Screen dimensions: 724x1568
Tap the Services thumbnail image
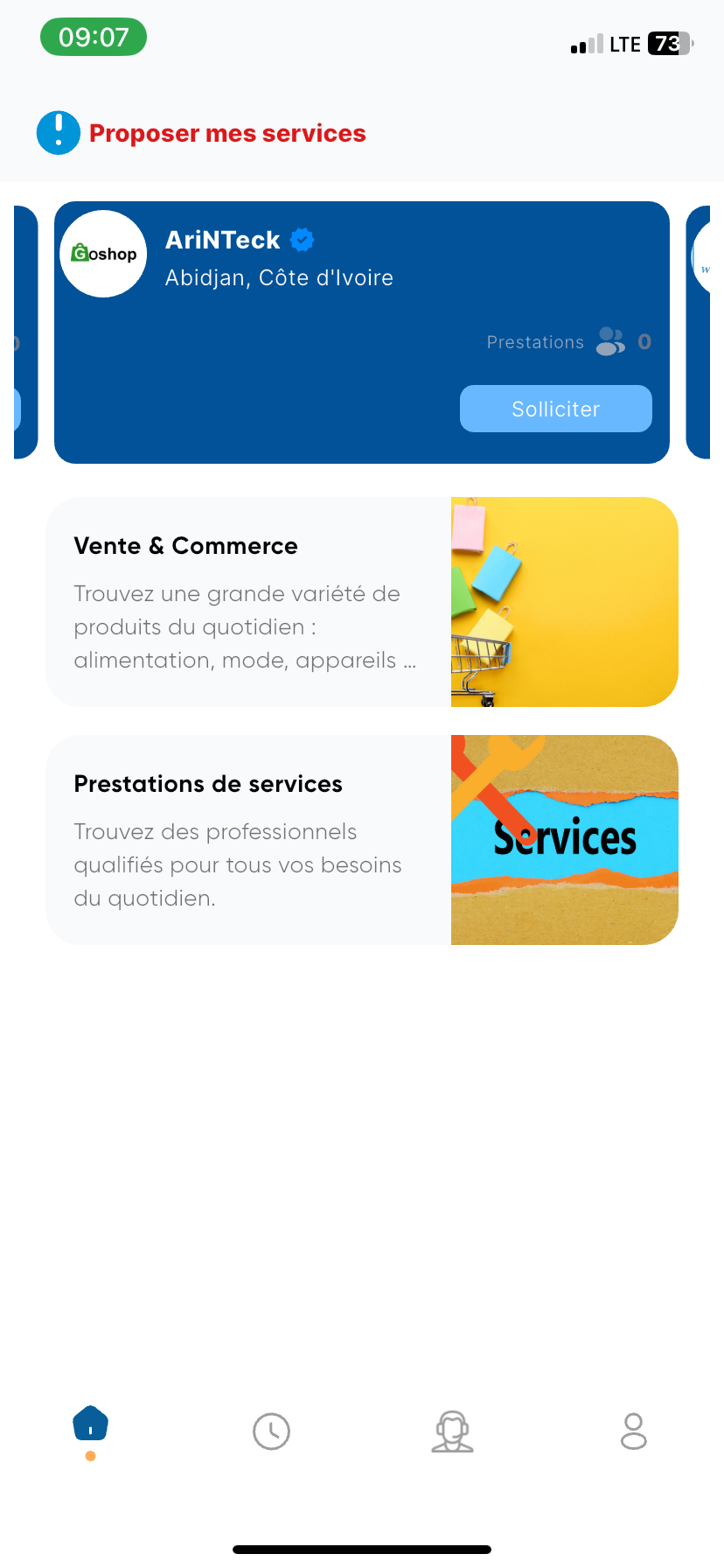point(564,838)
